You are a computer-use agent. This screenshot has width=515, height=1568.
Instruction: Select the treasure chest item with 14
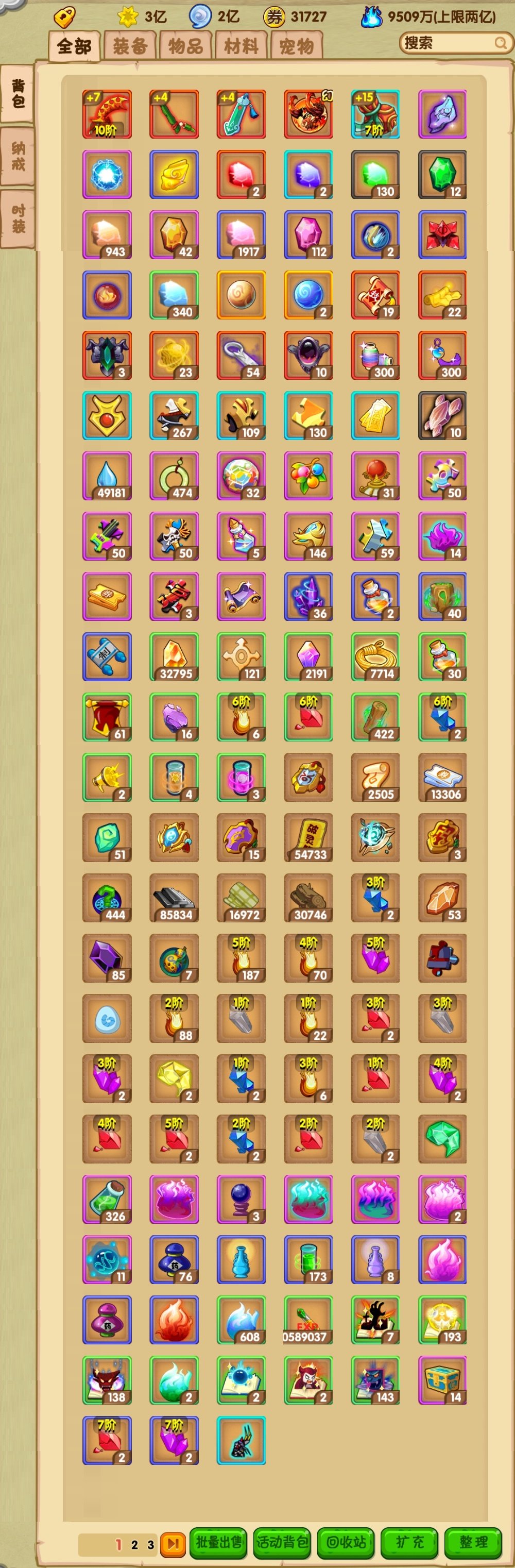tap(443, 1380)
